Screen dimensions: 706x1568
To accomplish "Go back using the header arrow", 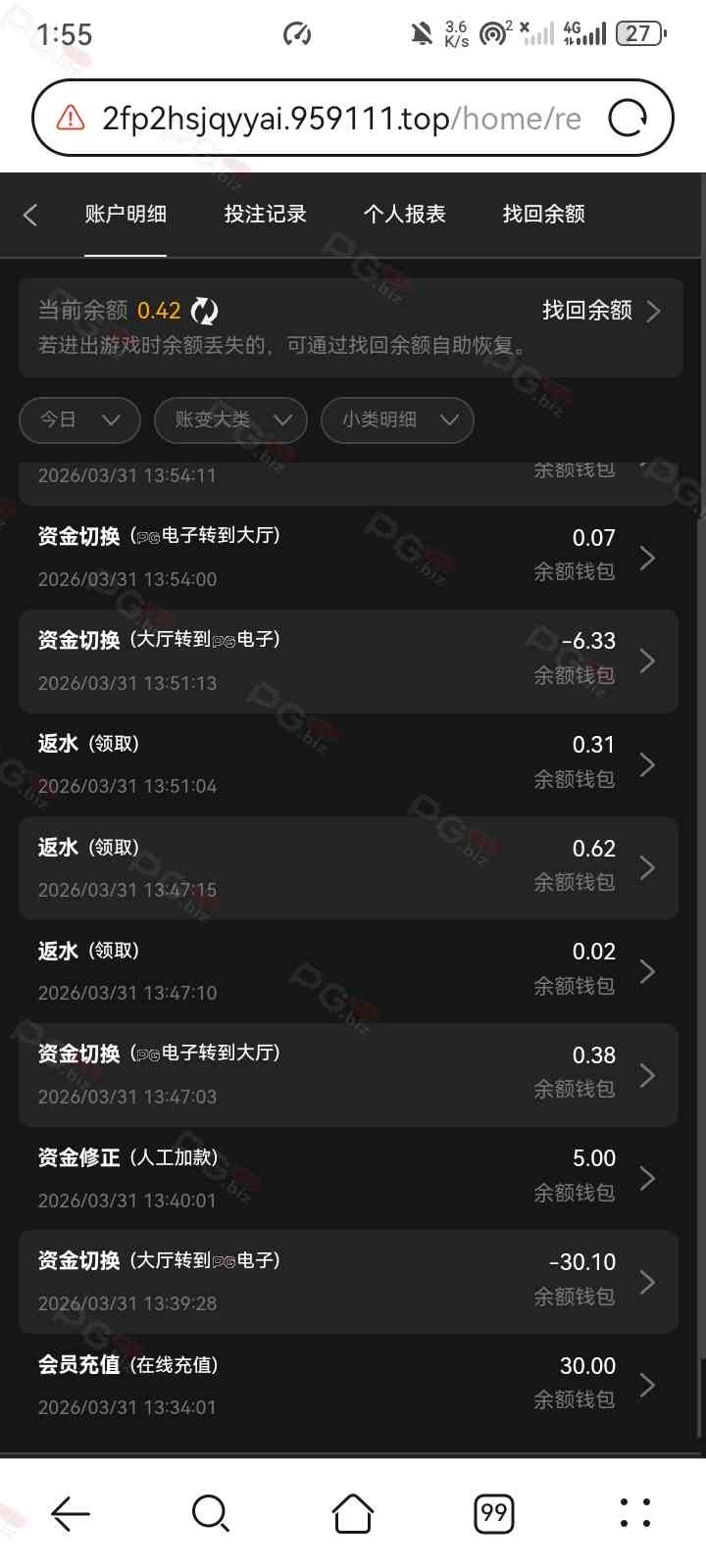I will coord(30,215).
